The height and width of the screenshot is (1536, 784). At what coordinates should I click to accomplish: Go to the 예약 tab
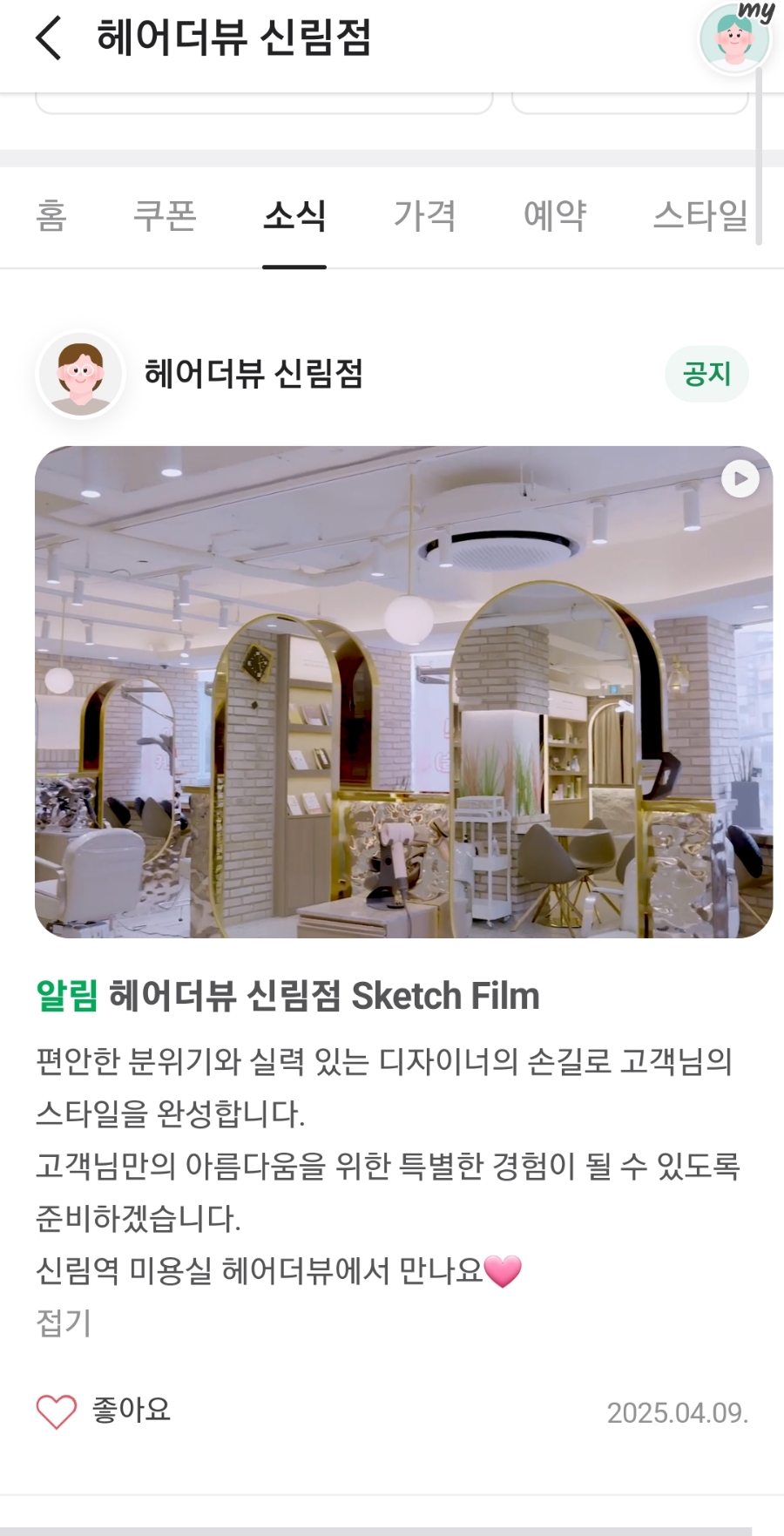[x=555, y=215]
